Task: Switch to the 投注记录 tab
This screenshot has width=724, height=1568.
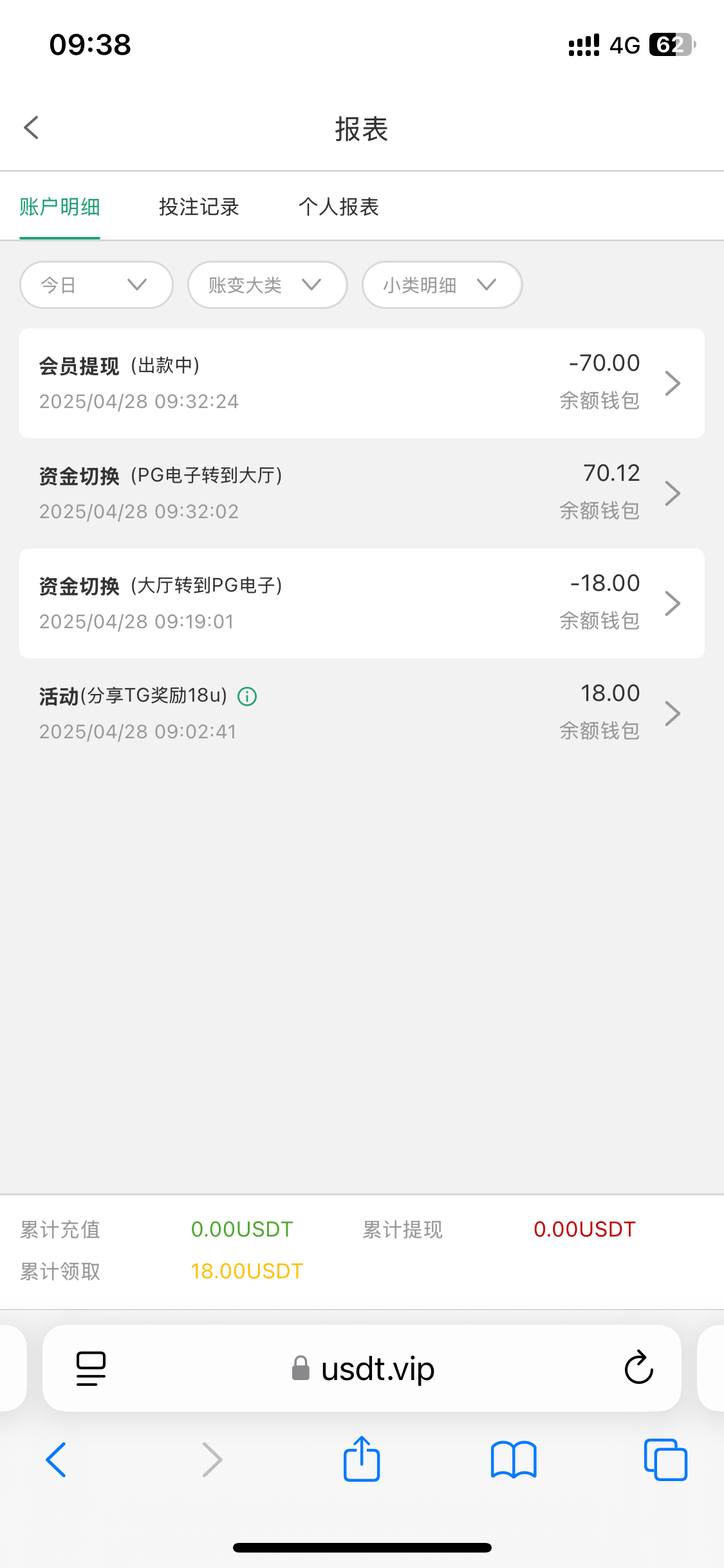Action: pos(199,207)
